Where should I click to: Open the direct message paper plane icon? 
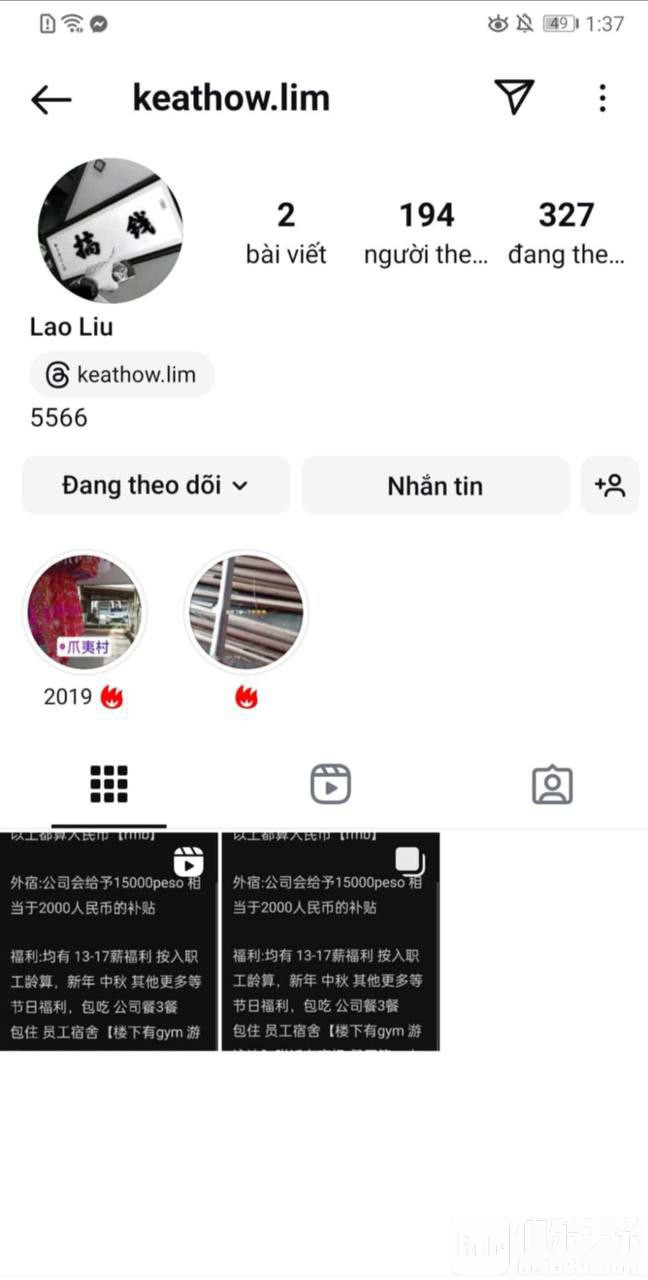(x=514, y=97)
